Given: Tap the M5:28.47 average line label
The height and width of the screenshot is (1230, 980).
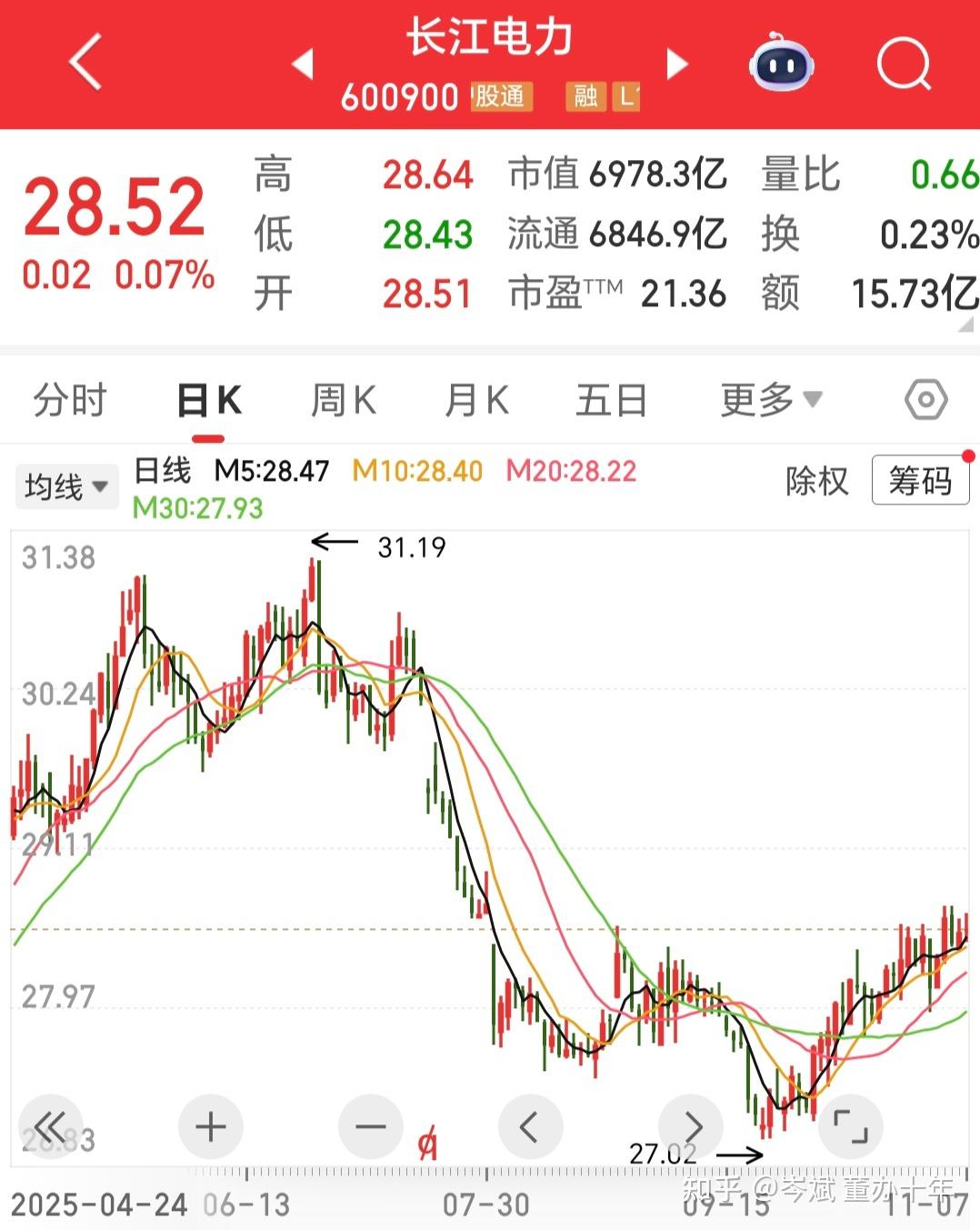Looking at the screenshot, I should pyautogui.click(x=268, y=473).
